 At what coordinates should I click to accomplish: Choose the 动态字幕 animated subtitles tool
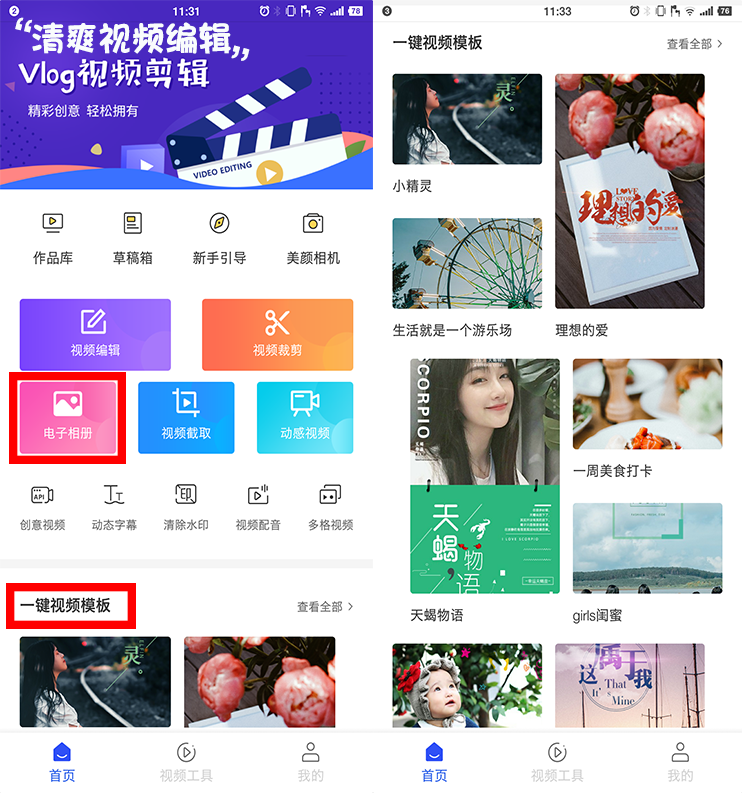(x=114, y=507)
